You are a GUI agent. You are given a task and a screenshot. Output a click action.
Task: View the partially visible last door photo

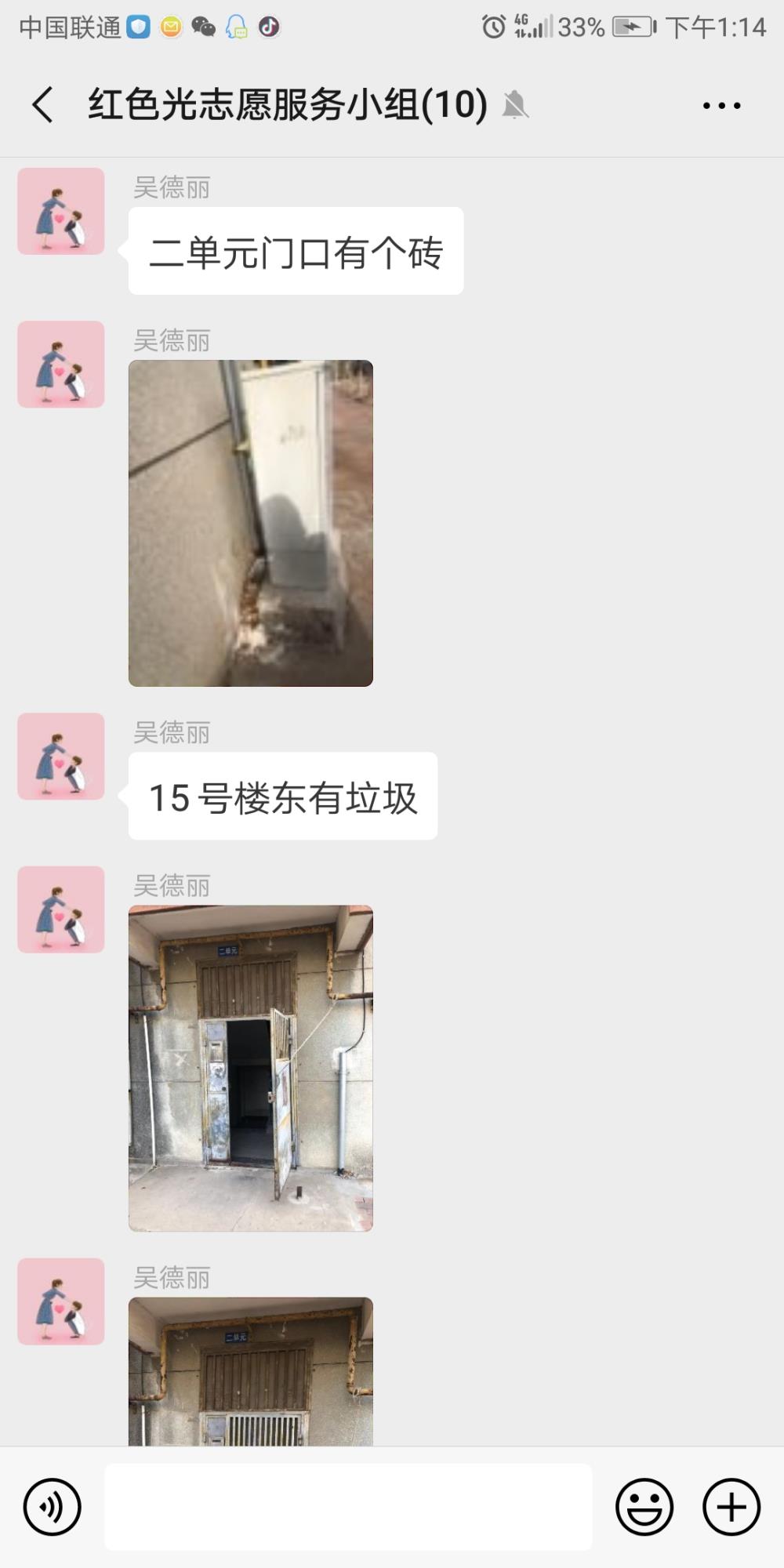click(251, 1371)
